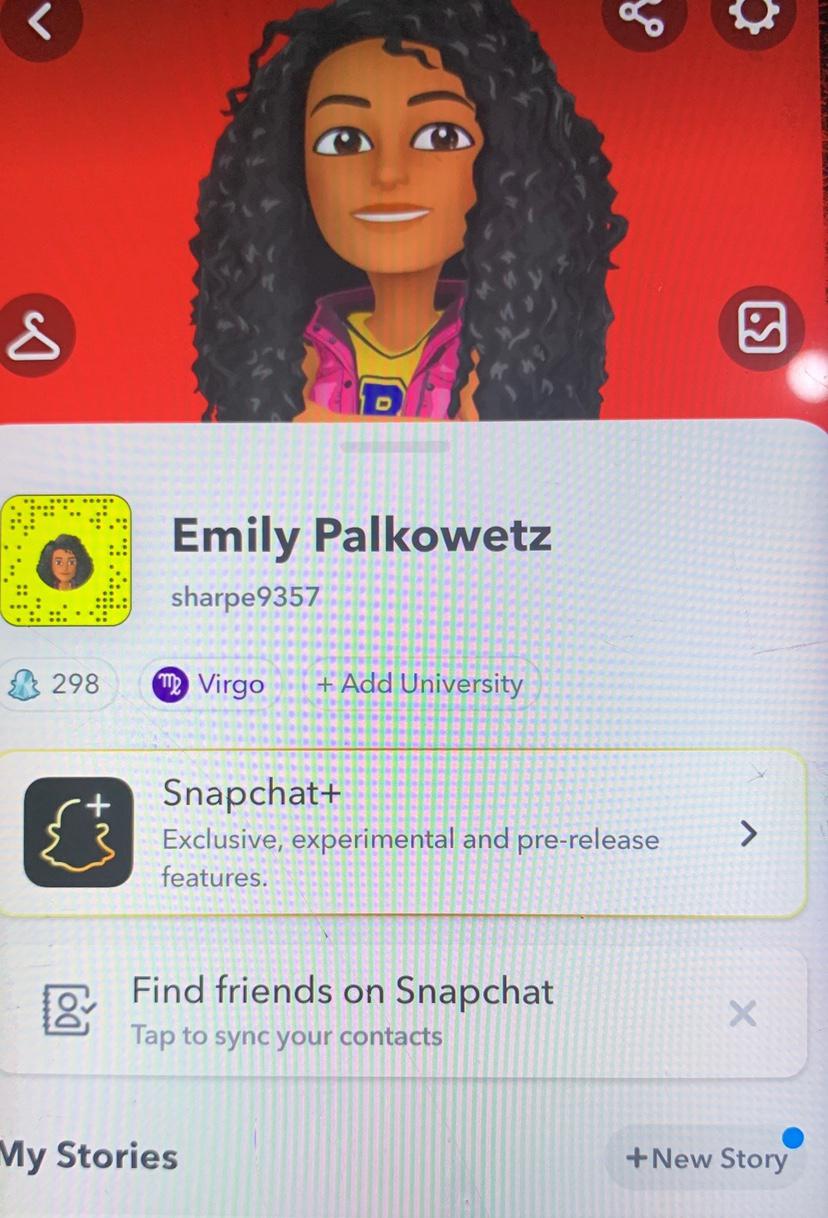
Task: Change Bitmoji outfit with hanger icon
Action: (x=37, y=336)
